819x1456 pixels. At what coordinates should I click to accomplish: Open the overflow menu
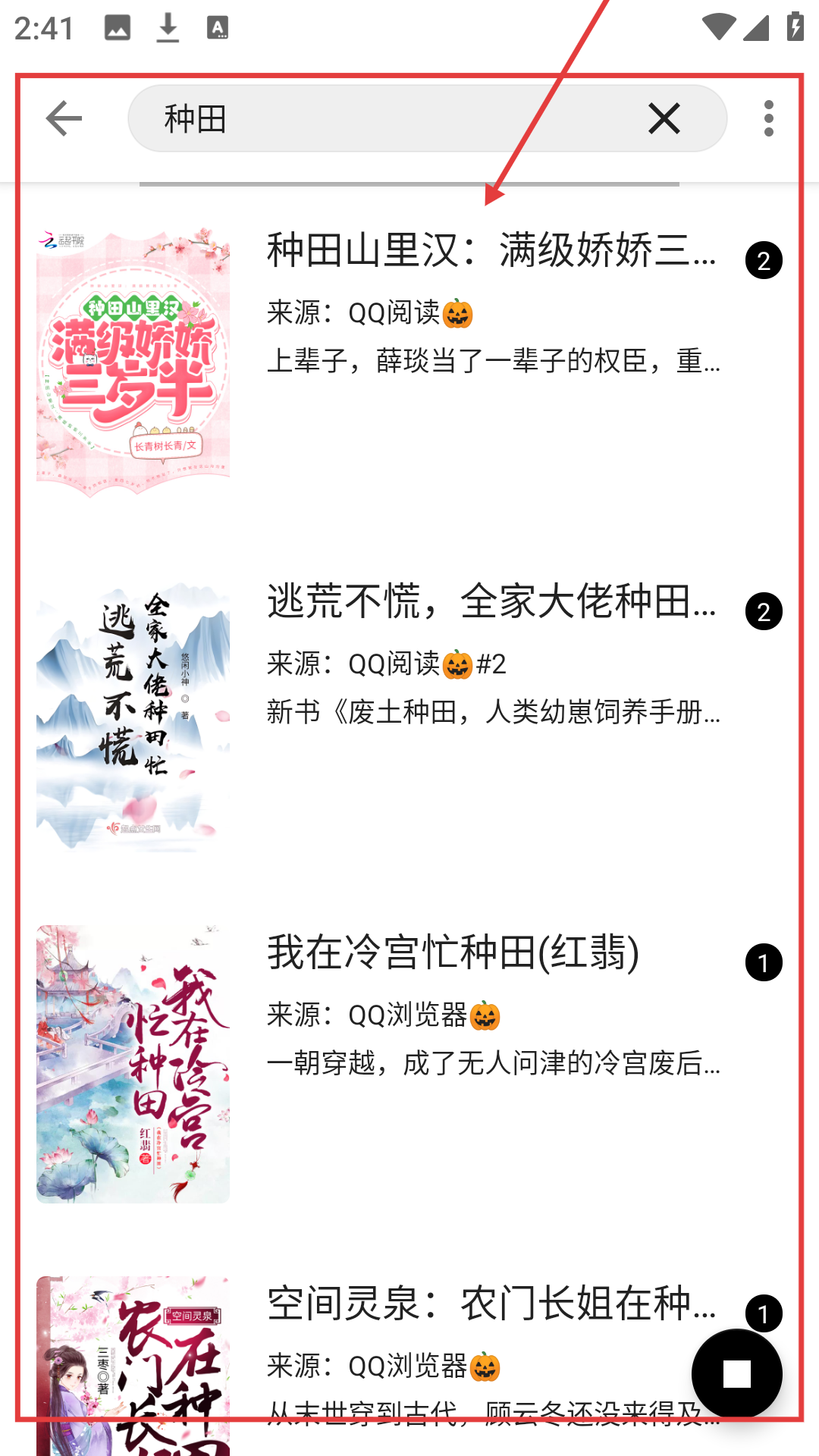768,119
